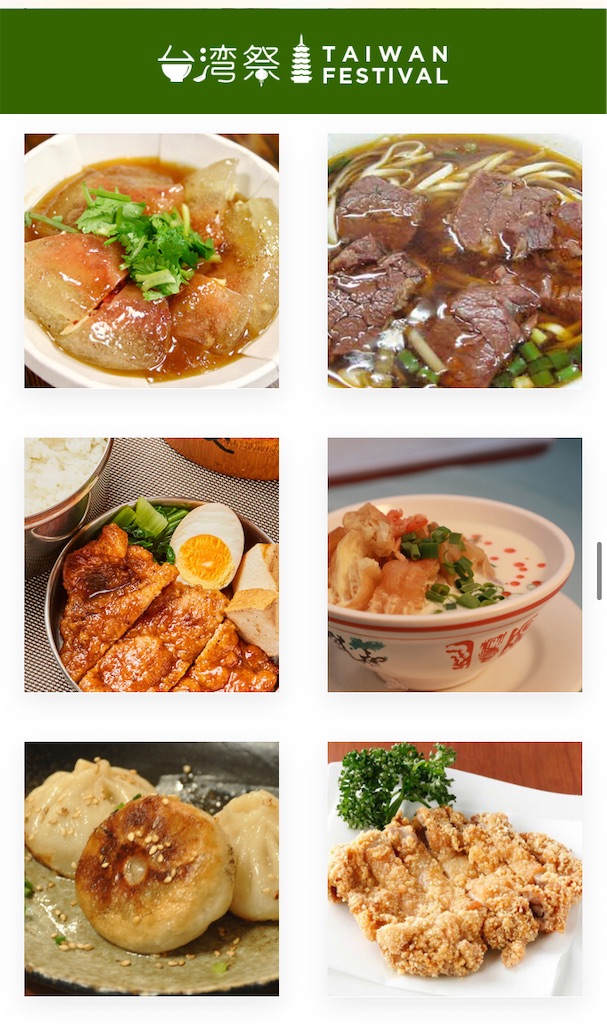Tap the Taiwan Festival header logo
Image resolution: width=607 pixels, height=1024 pixels.
(x=303, y=61)
